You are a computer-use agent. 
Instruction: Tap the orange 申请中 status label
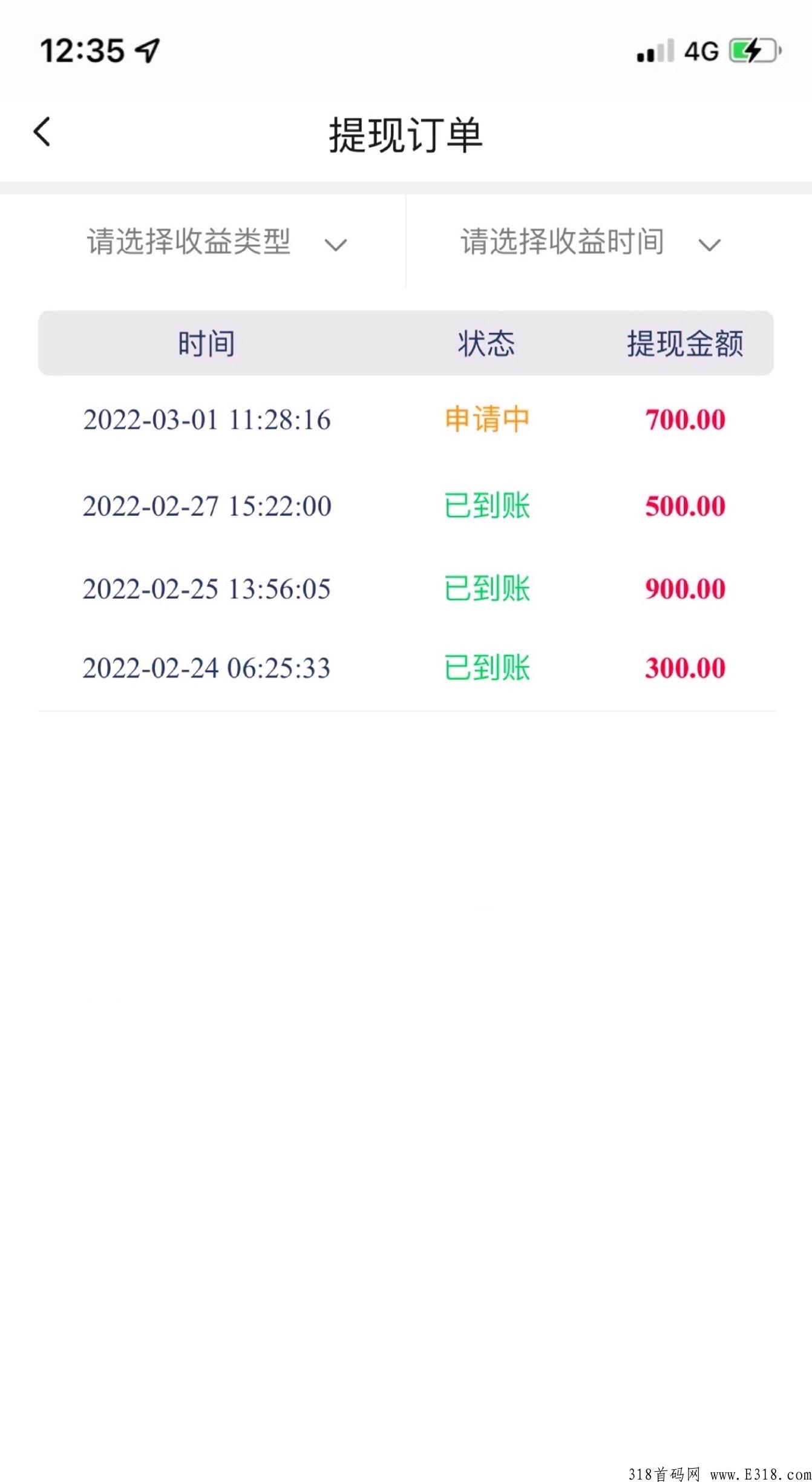click(x=486, y=420)
